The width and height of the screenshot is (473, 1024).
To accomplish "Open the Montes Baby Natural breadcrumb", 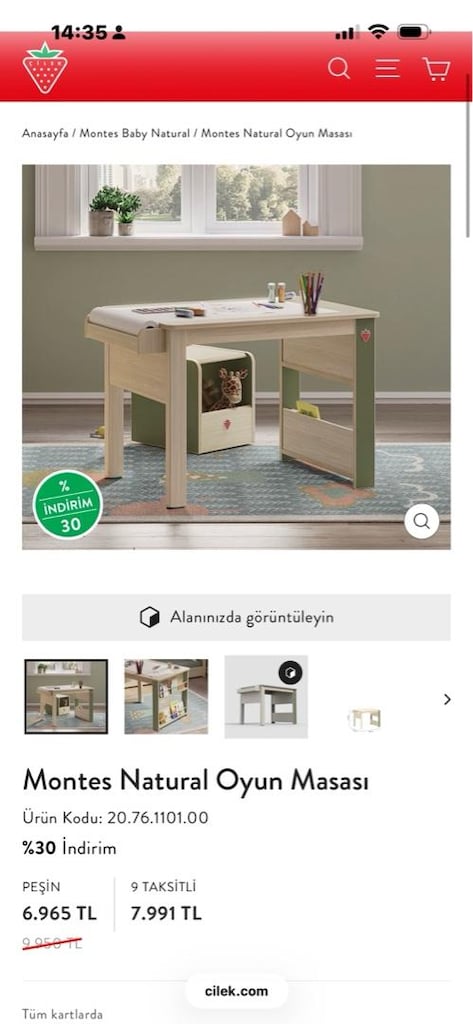I will 135,133.
